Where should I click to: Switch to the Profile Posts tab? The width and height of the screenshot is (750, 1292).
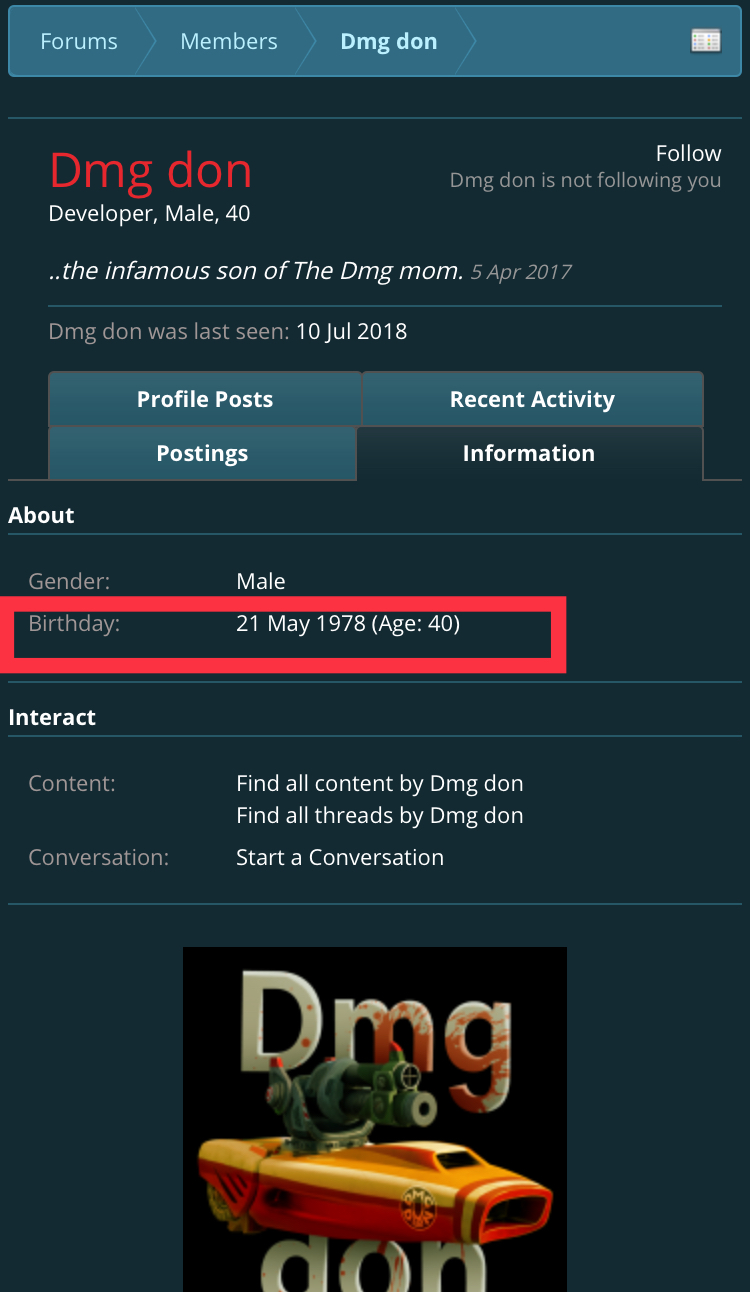205,399
